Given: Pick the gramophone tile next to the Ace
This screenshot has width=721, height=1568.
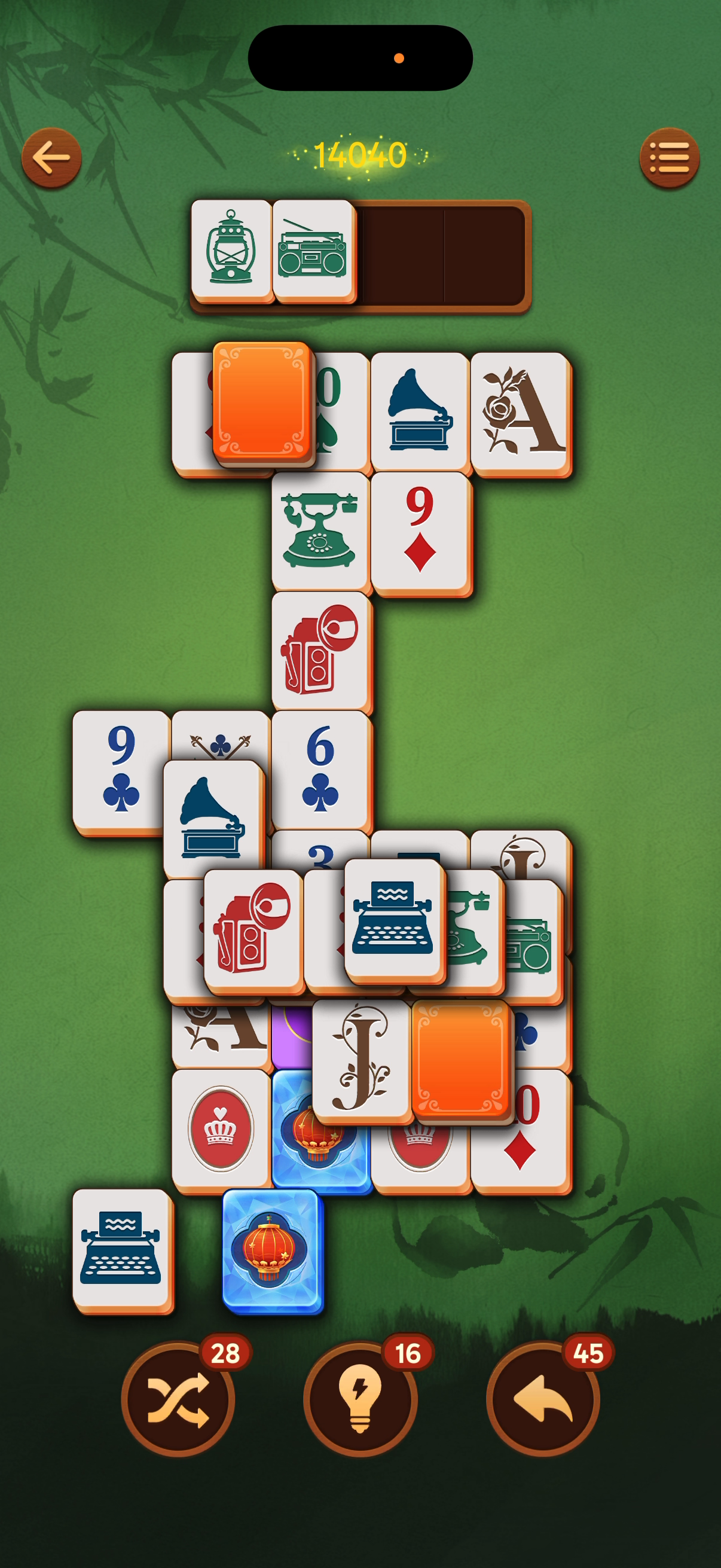Looking at the screenshot, I should [x=420, y=411].
